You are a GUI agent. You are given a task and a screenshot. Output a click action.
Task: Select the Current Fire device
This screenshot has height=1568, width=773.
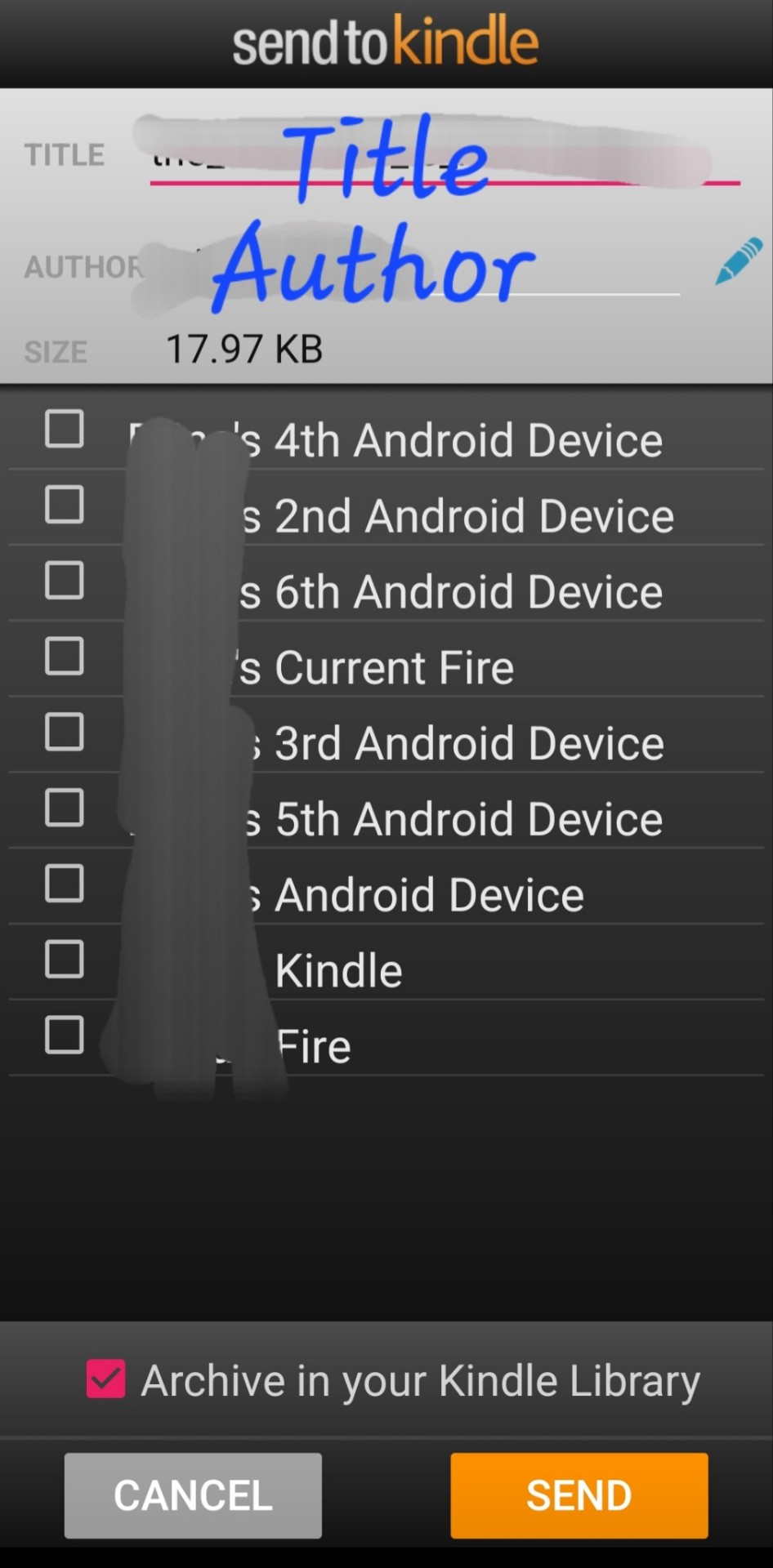(x=65, y=657)
